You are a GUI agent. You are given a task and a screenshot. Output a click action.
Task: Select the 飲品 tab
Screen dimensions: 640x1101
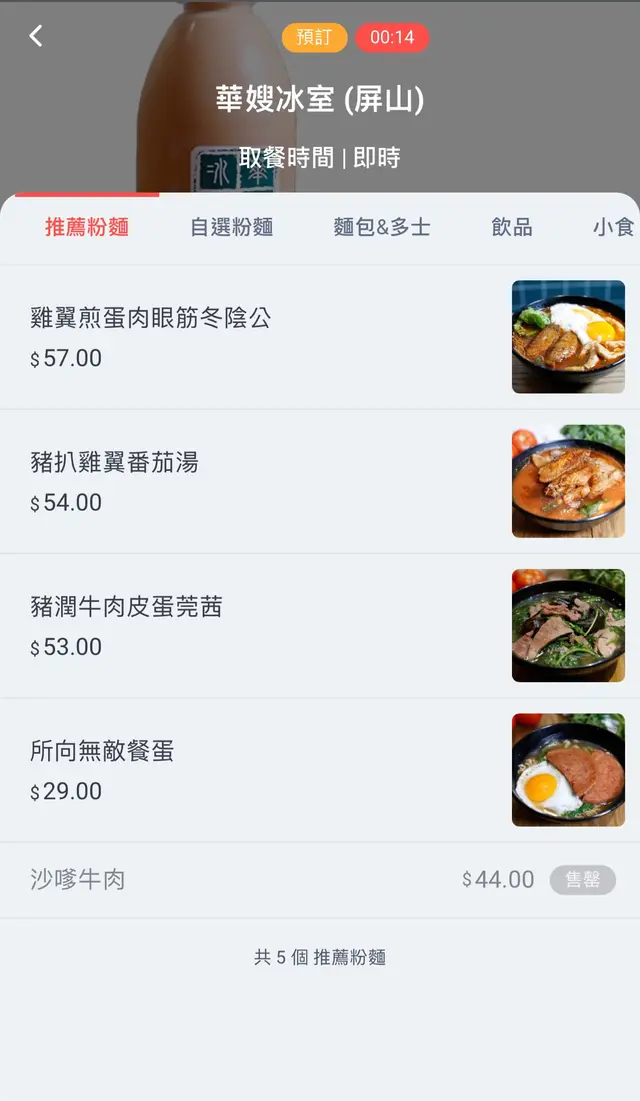(512, 228)
